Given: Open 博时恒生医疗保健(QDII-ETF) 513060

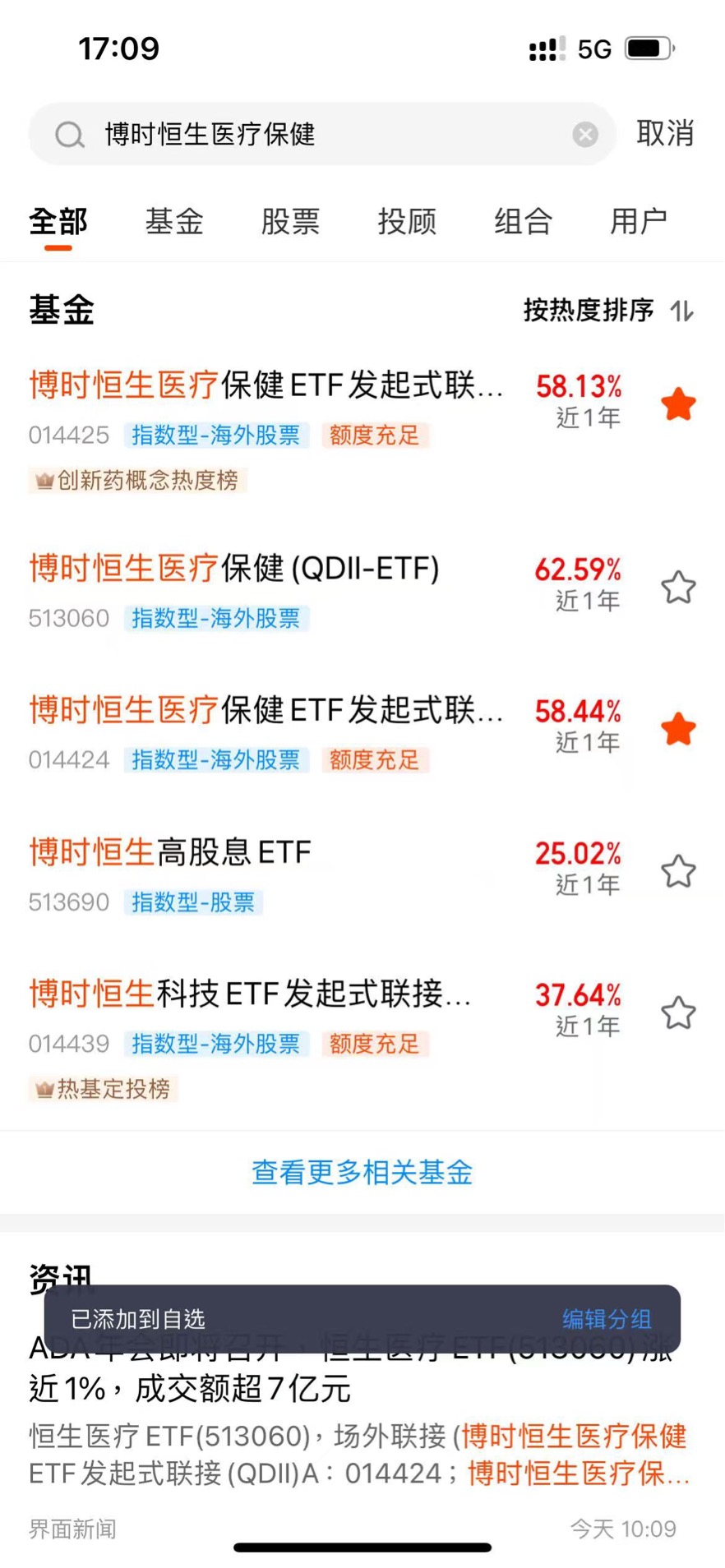Looking at the screenshot, I should pyautogui.click(x=329, y=590).
